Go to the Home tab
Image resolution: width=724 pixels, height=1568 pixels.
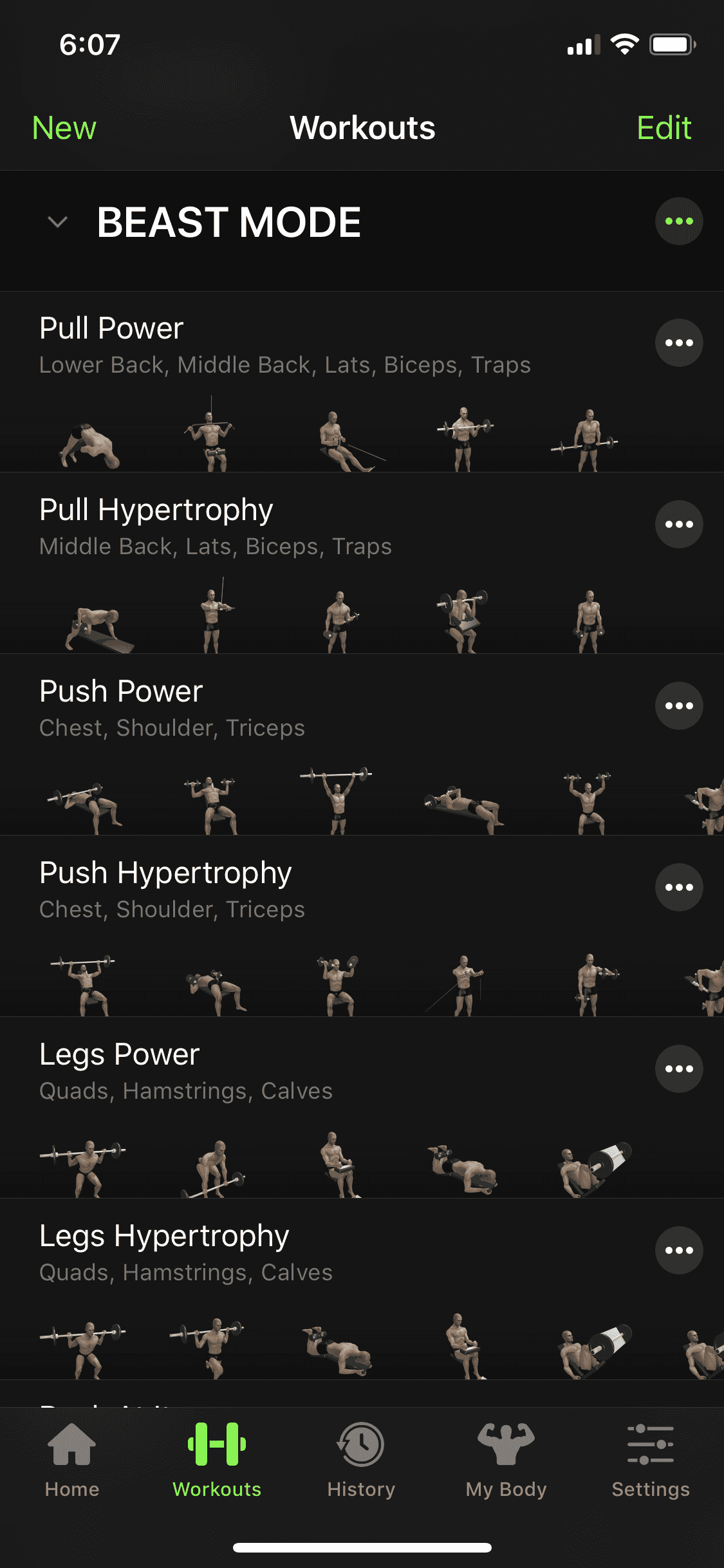pyautogui.click(x=72, y=1460)
